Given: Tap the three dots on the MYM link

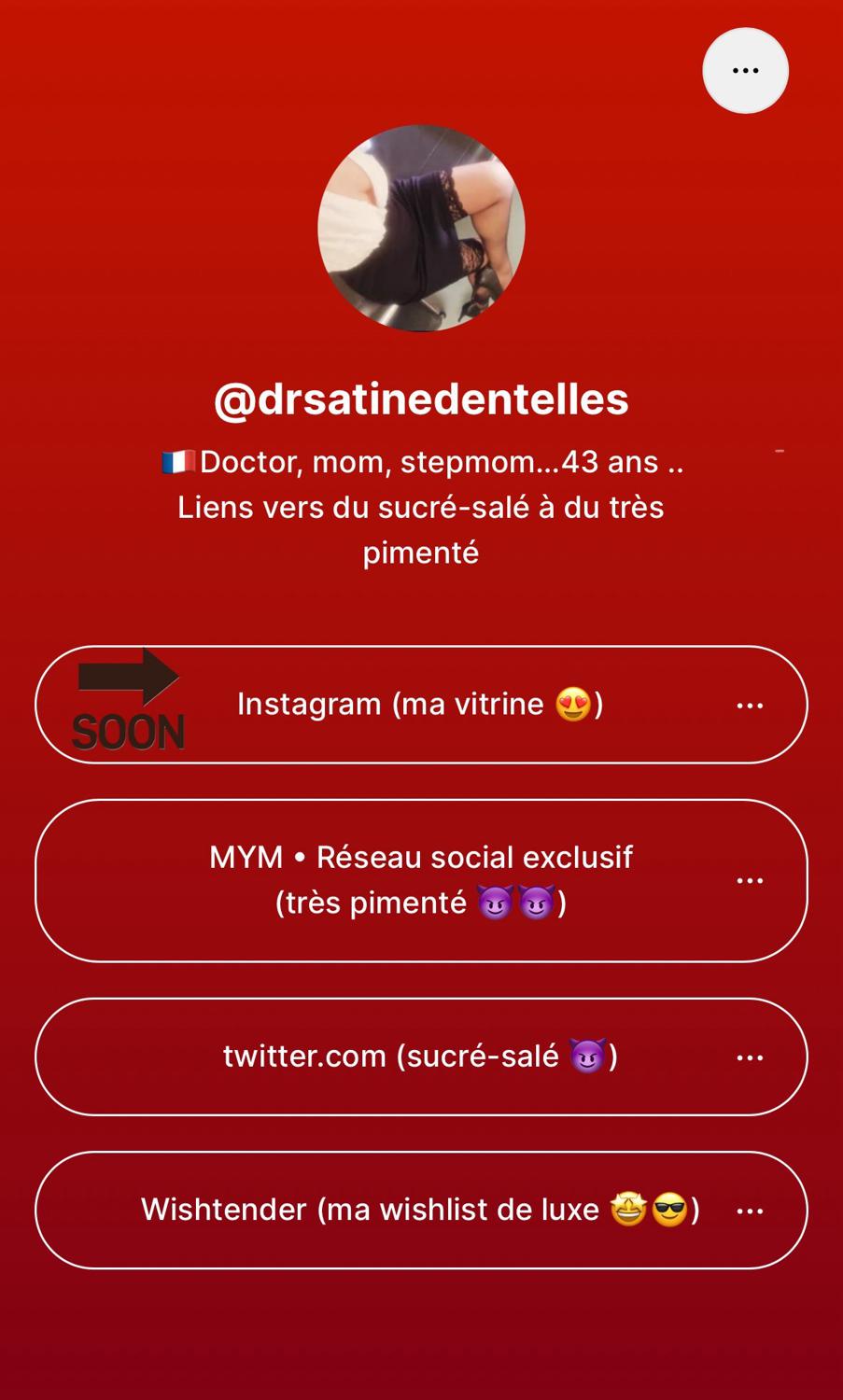Looking at the screenshot, I should [x=750, y=881].
